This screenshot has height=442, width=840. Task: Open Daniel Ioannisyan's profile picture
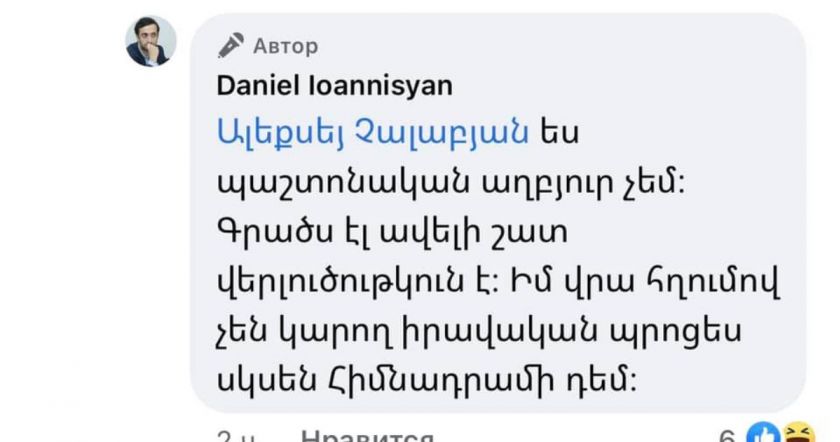[x=151, y=41]
